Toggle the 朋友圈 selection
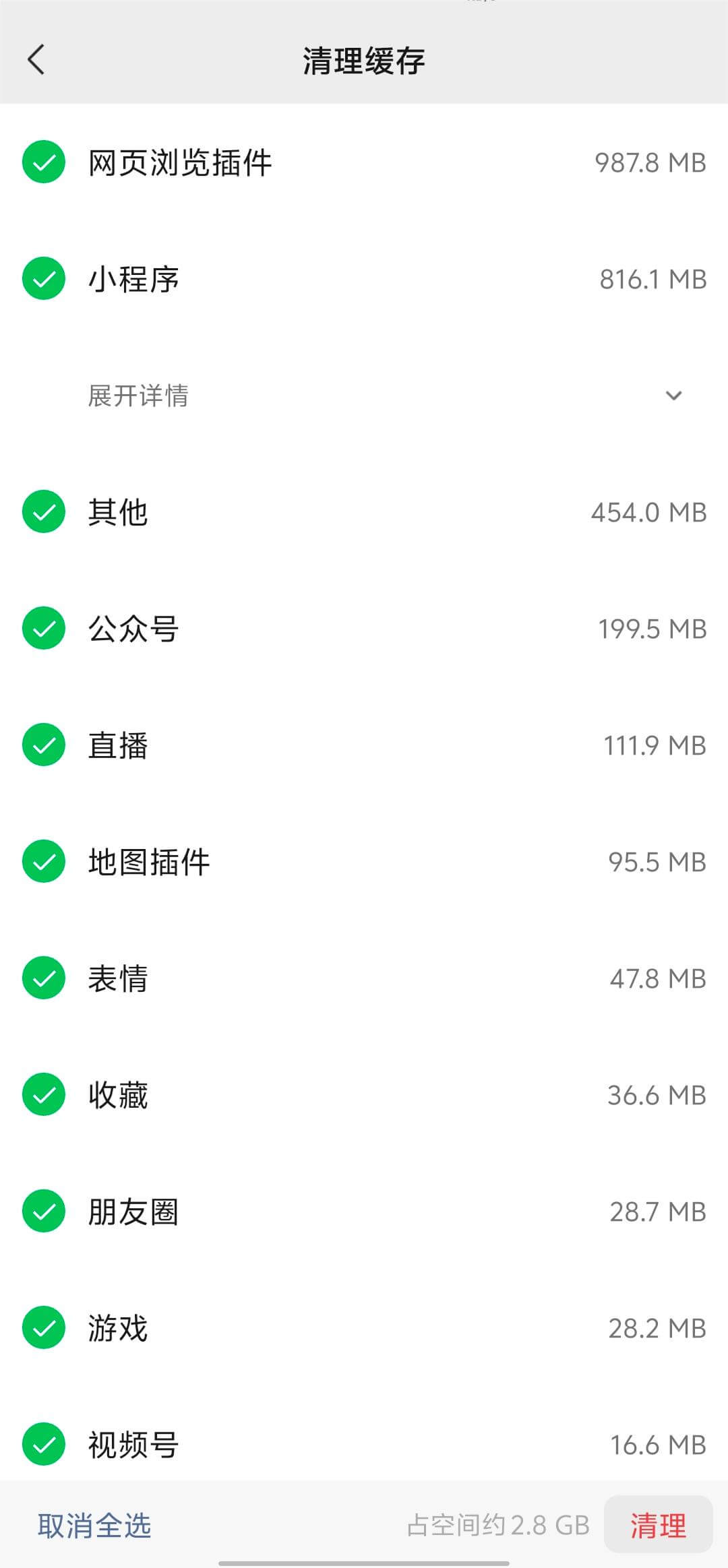 tap(43, 1212)
